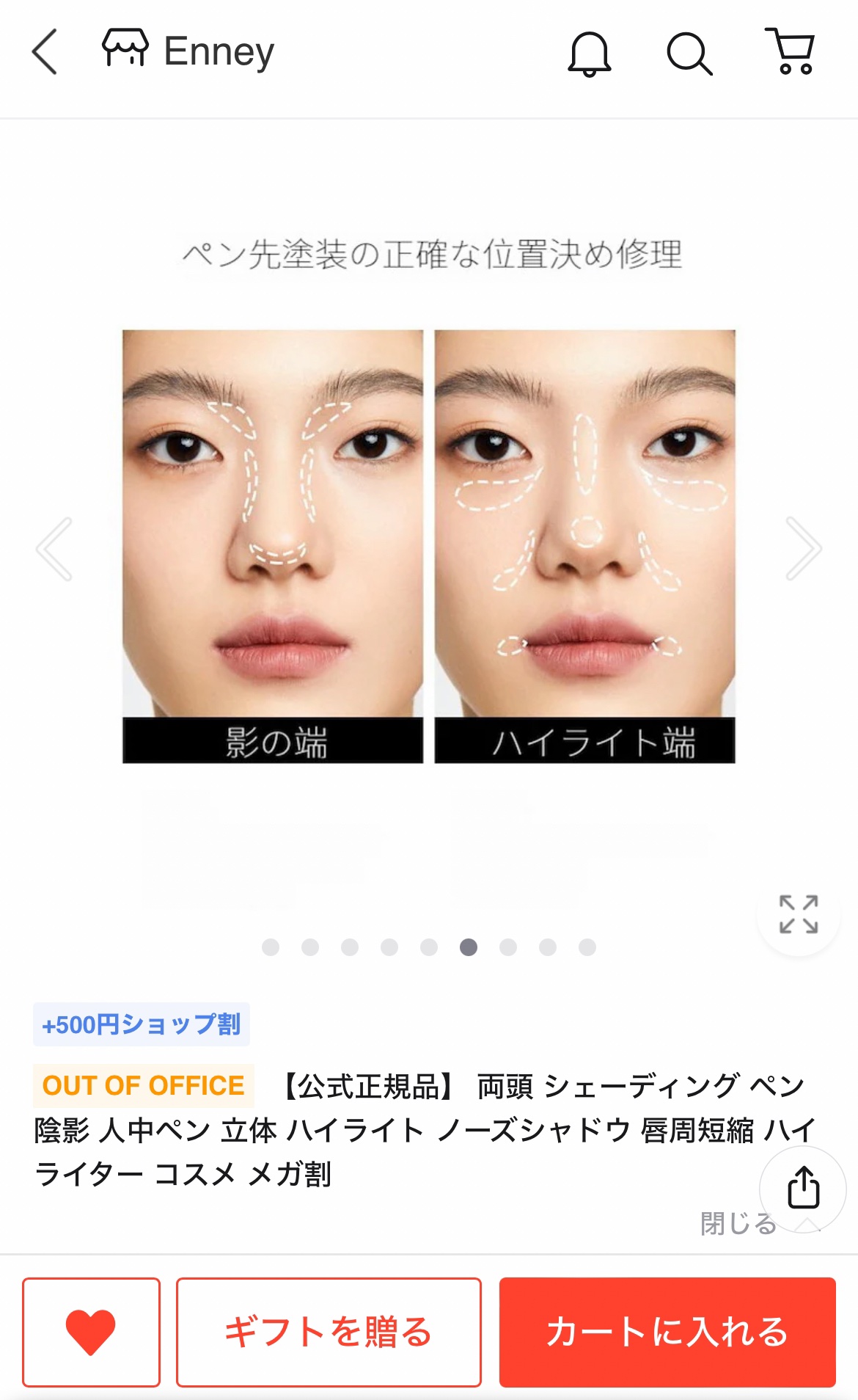This screenshot has width=858, height=1400.
Task: Add item with カートに入れる
Action: point(667,1332)
